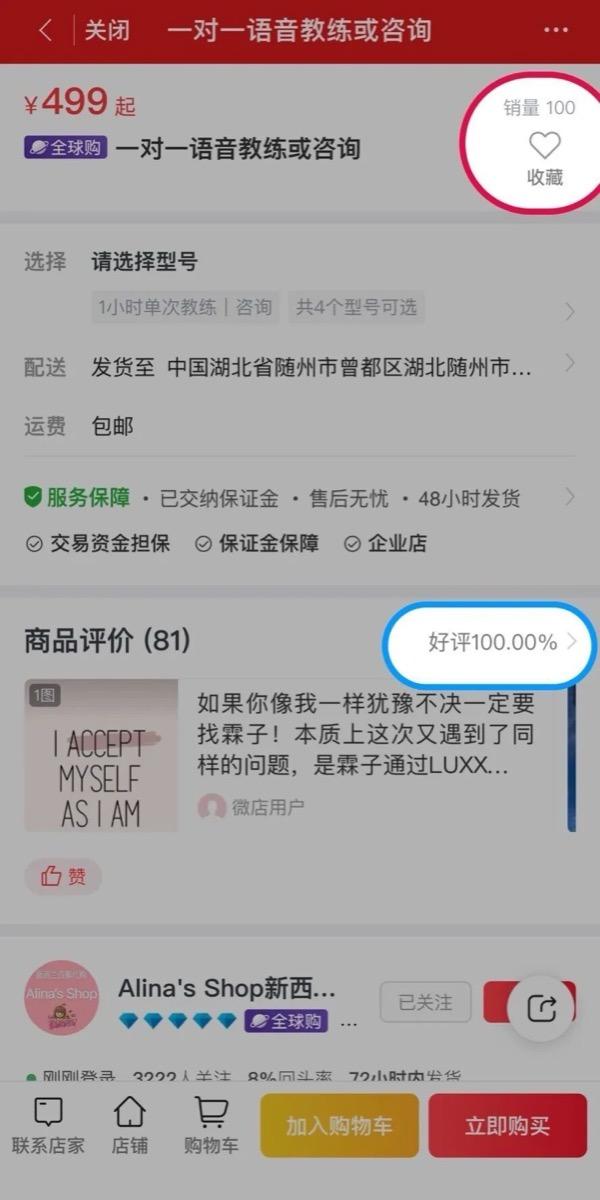This screenshot has width=600, height=1200.
Task: Open the 购物车 shopping cart
Action: click(x=211, y=1126)
